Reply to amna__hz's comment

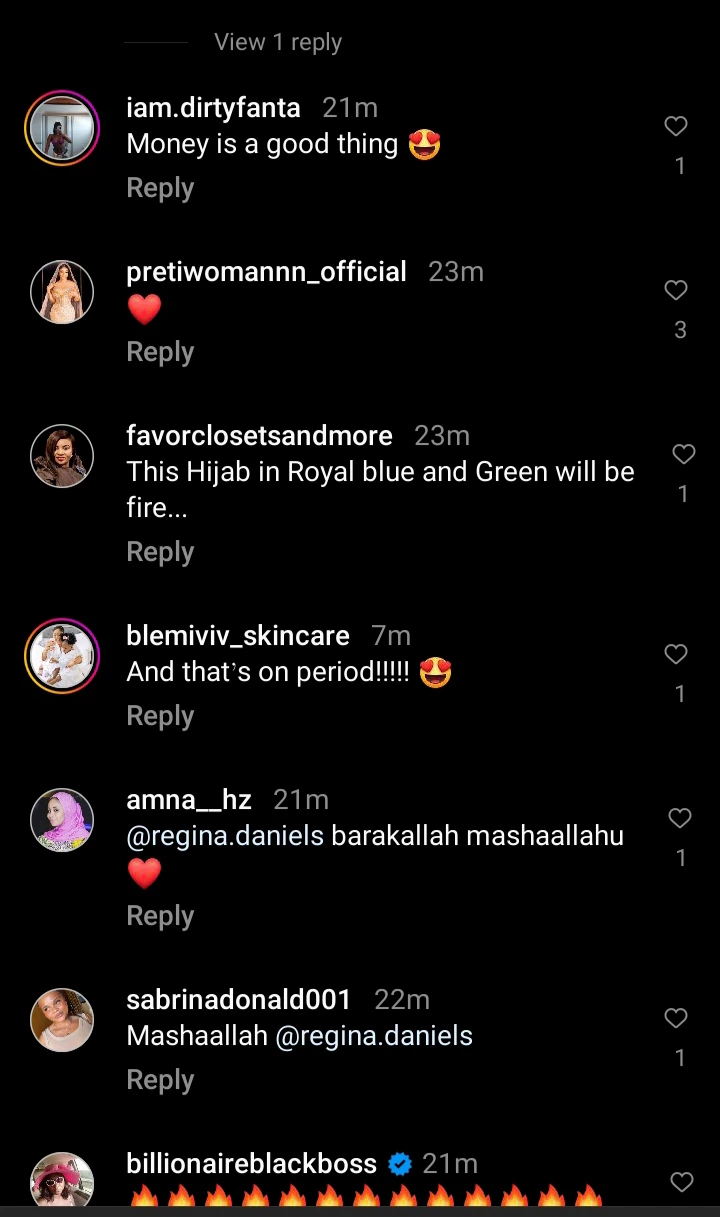pos(160,916)
